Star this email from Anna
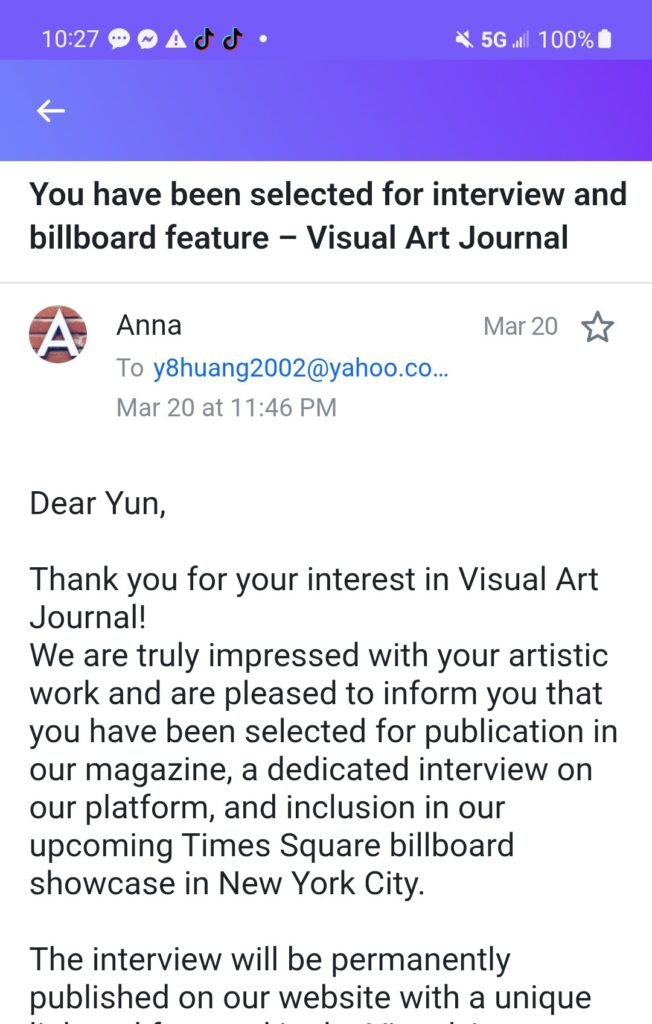Viewport: 652px width, 1024px height. [x=597, y=327]
